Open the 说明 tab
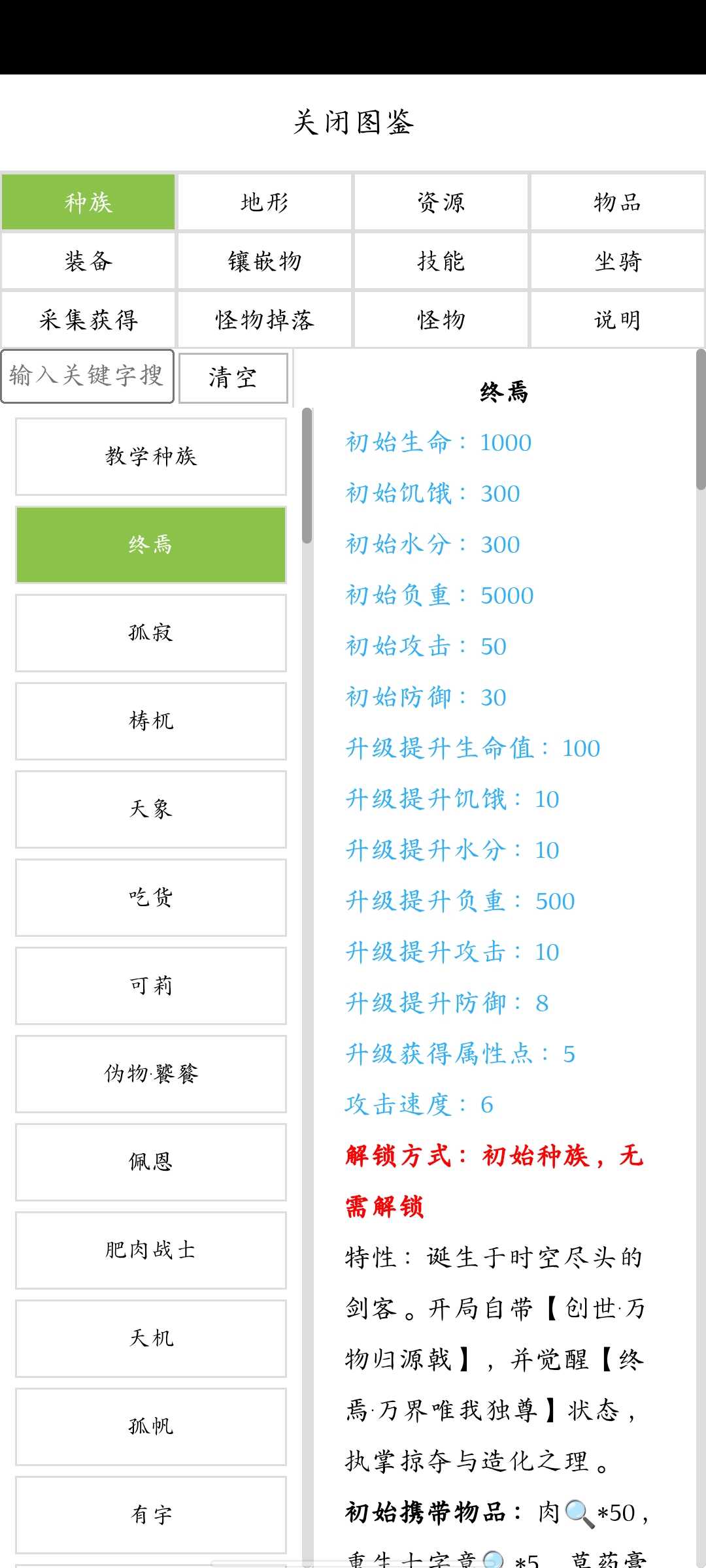The image size is (706, 1568). tap(618, 319)
